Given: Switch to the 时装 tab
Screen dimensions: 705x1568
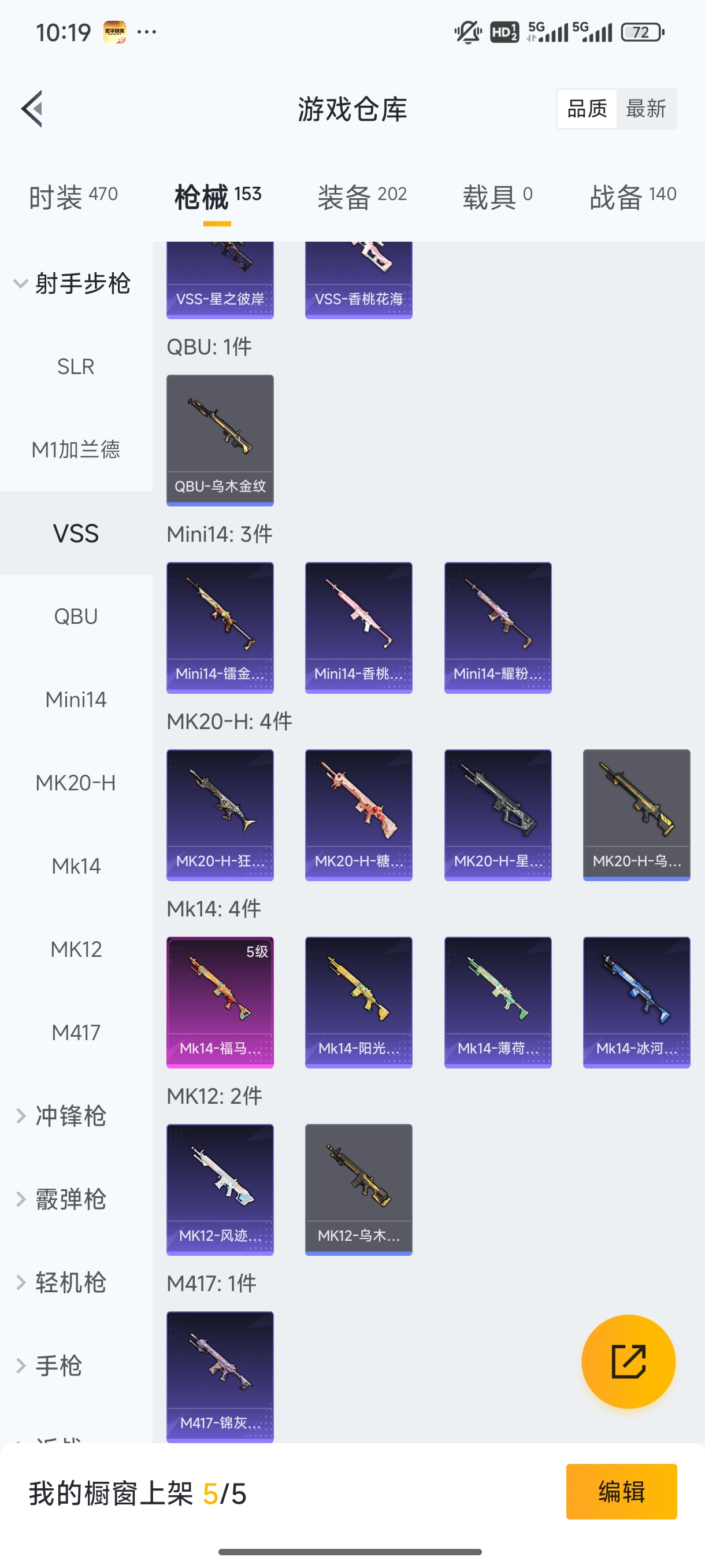Looking at the screenshot, I should pyautogui.click(x=73, y=197).
